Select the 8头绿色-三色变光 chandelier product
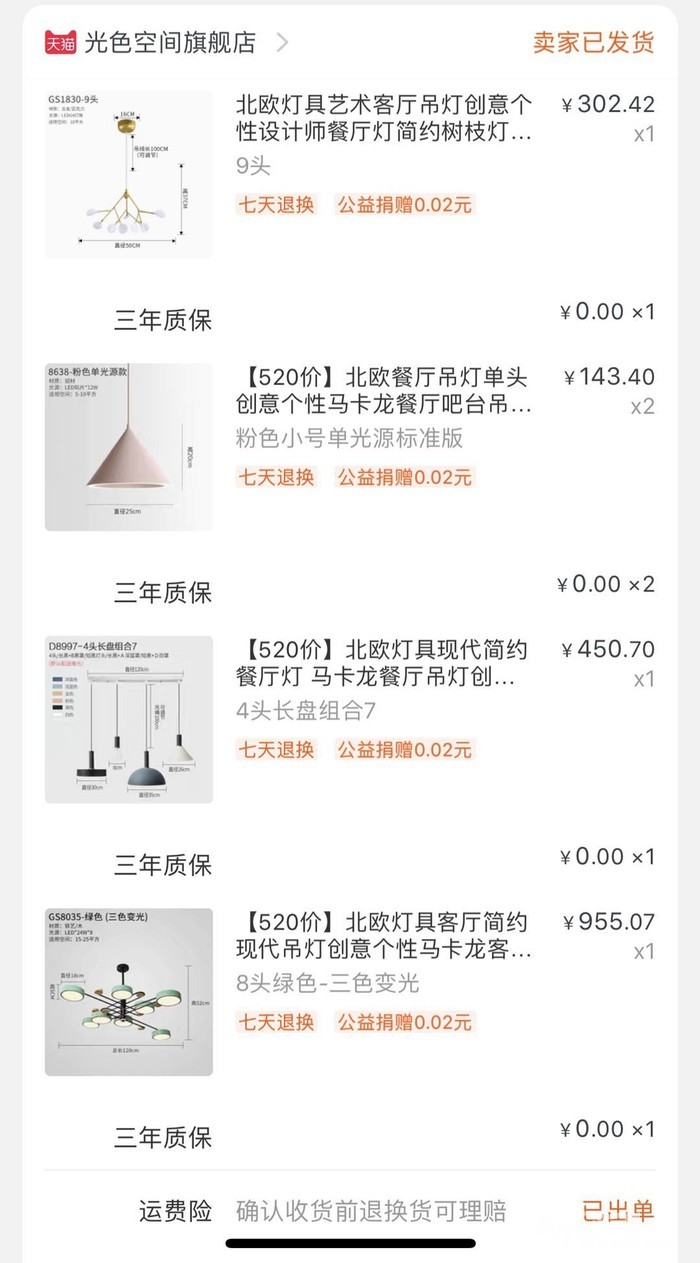Screen dimensions: 700x1263 point(384,936)
